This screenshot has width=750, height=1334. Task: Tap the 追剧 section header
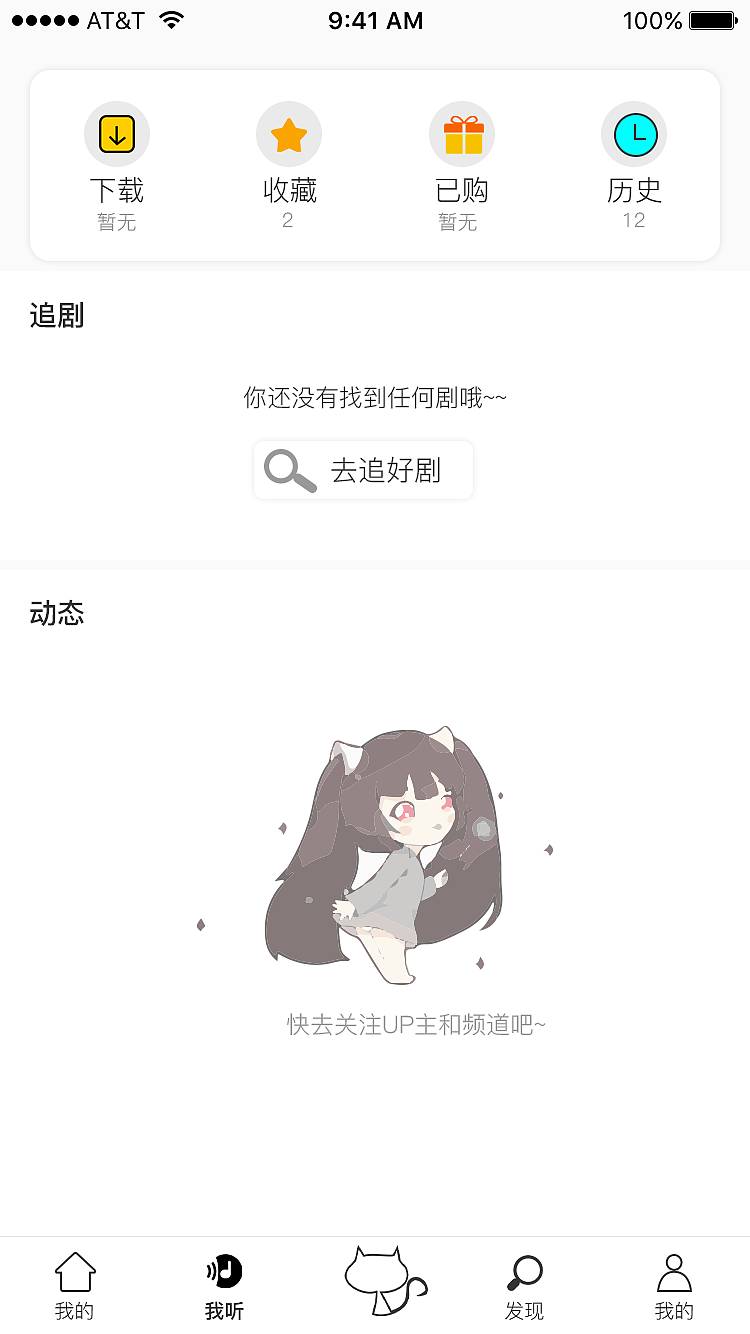pos(57,315)
